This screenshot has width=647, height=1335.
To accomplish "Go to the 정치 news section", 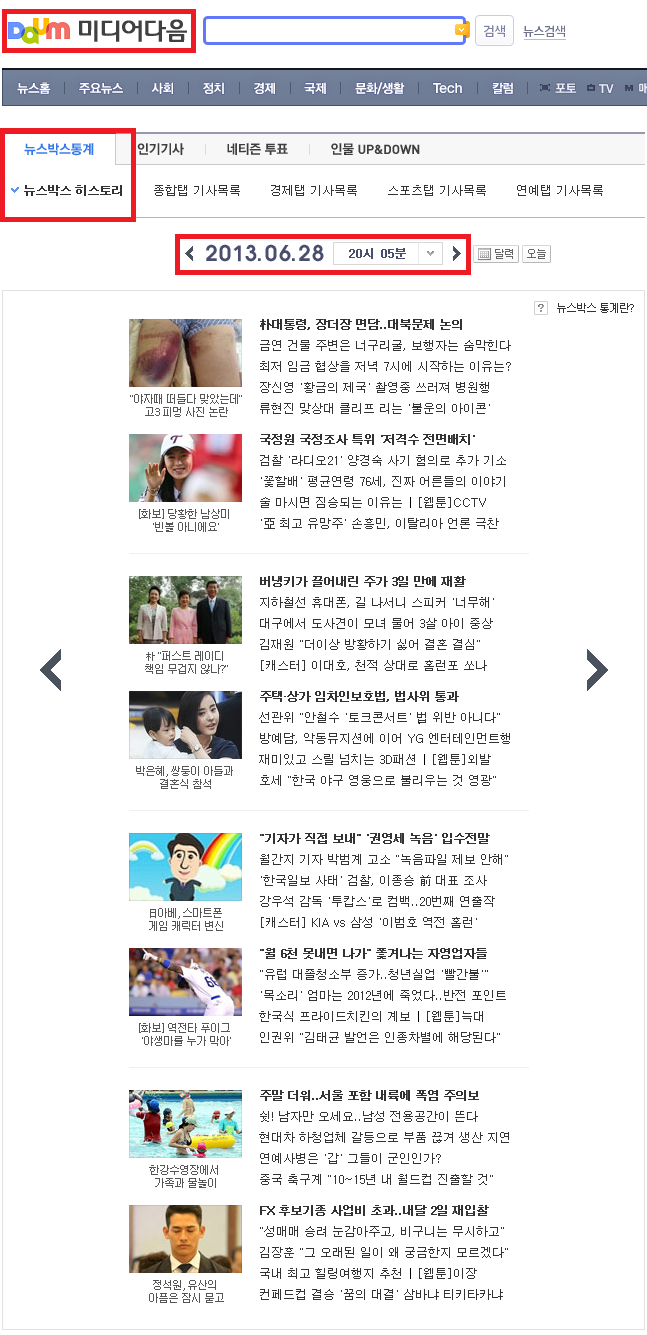I will tap(213, 88).
